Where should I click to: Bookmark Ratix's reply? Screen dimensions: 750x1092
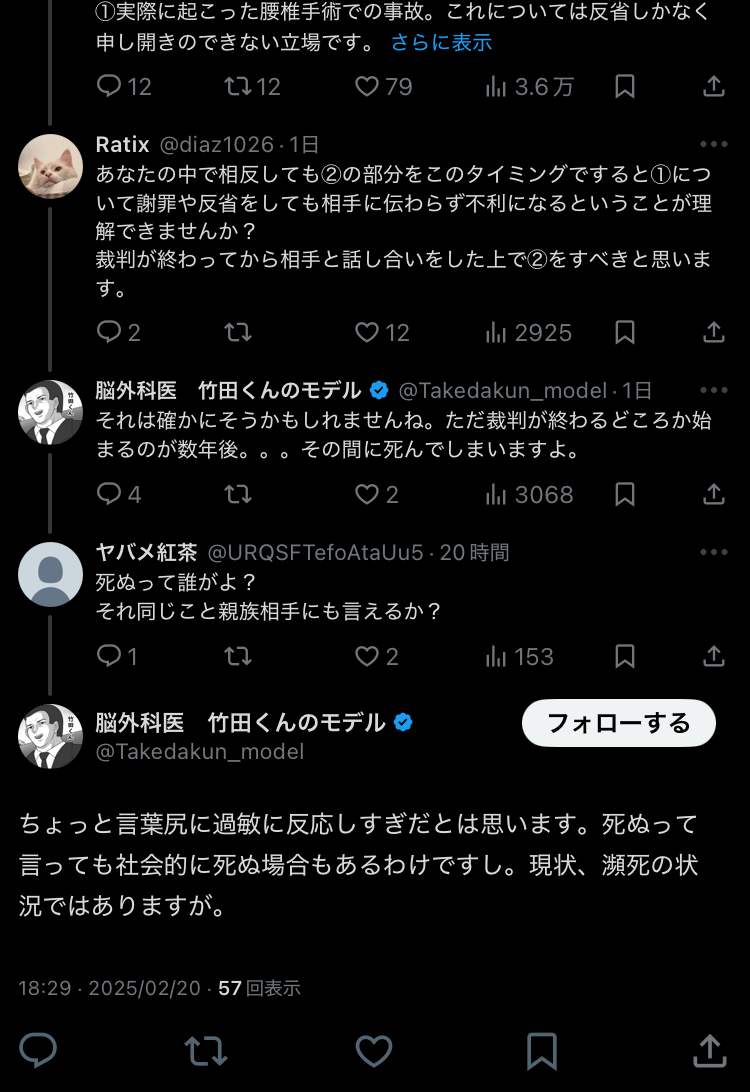pos(625,332)
